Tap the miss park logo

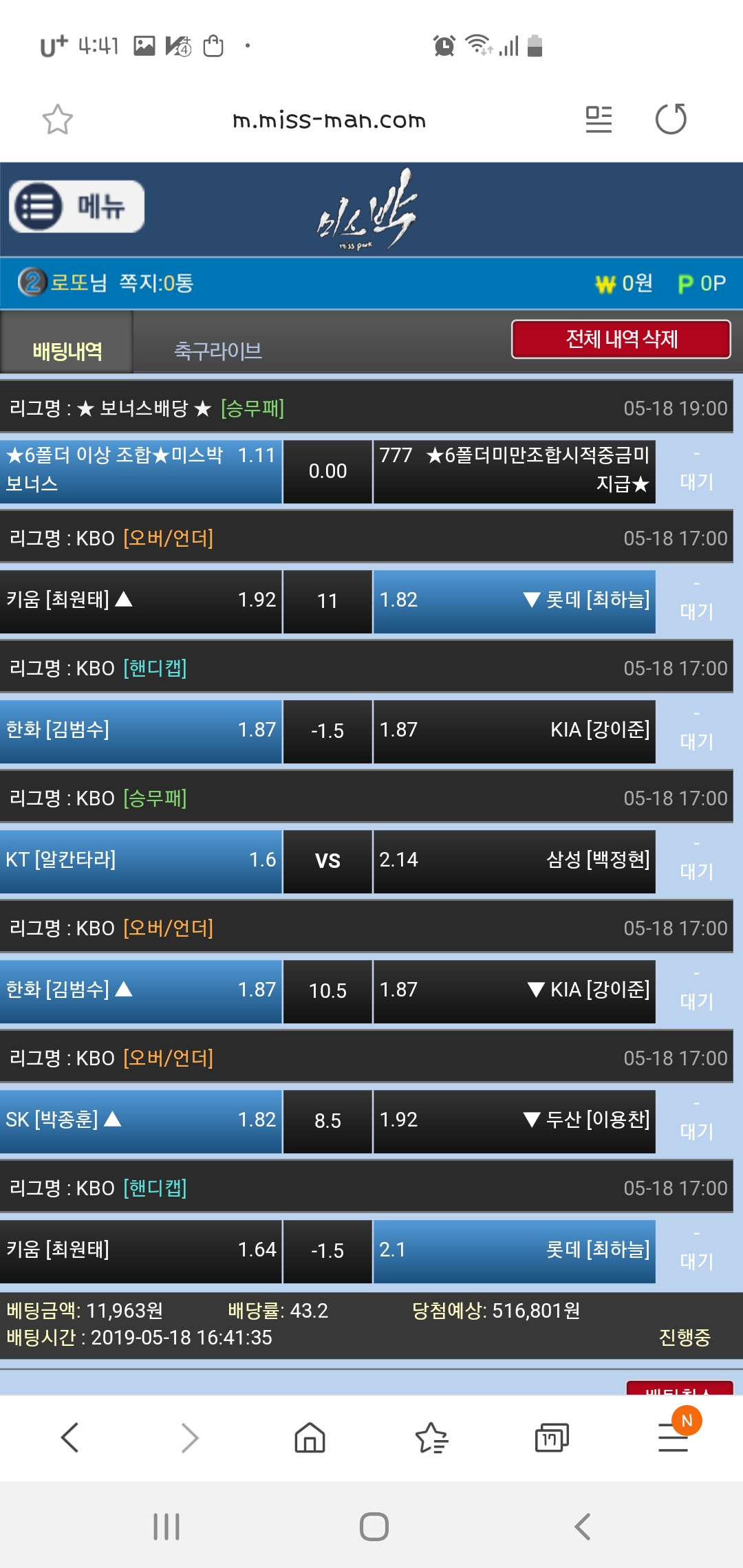click(x=368, y=210)
